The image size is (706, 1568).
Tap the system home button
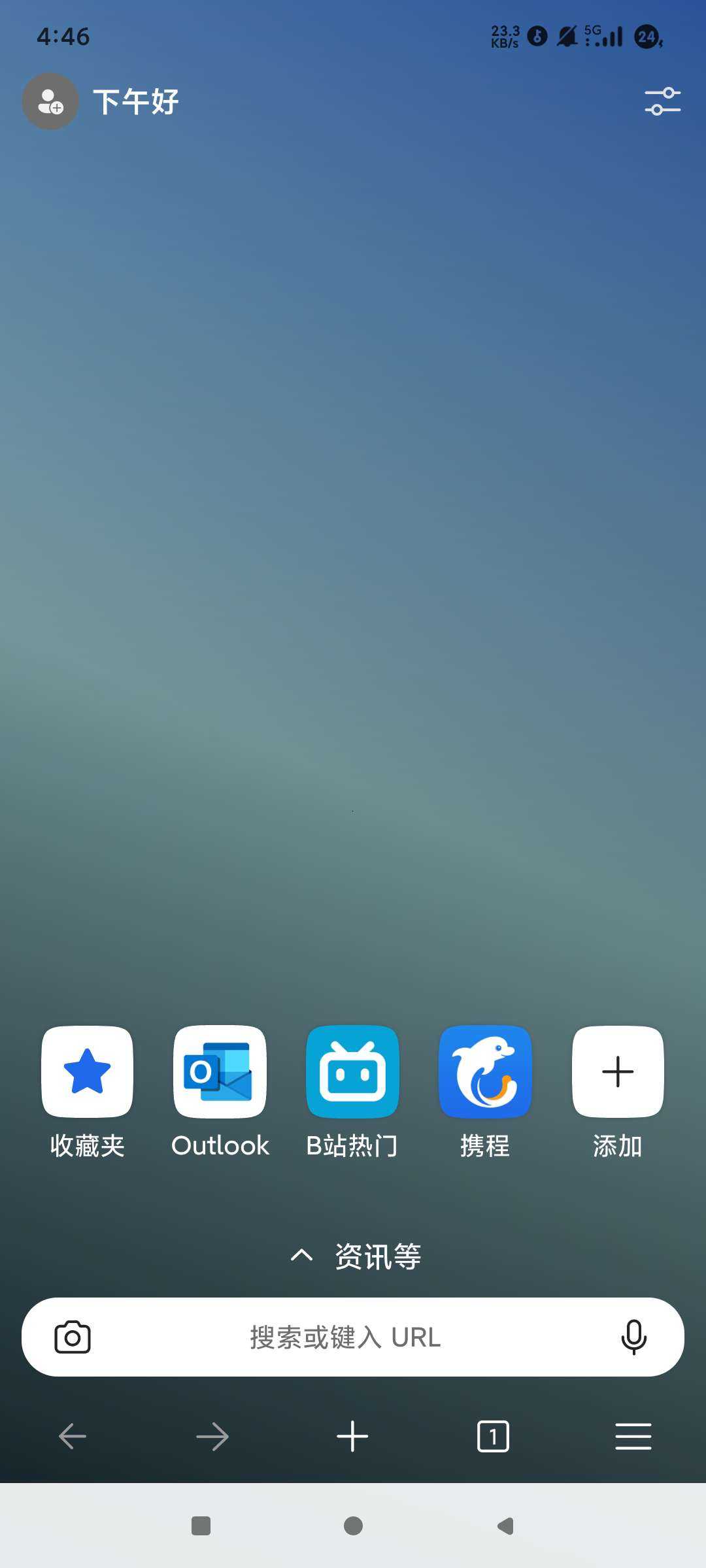(x=353, y=1526)
